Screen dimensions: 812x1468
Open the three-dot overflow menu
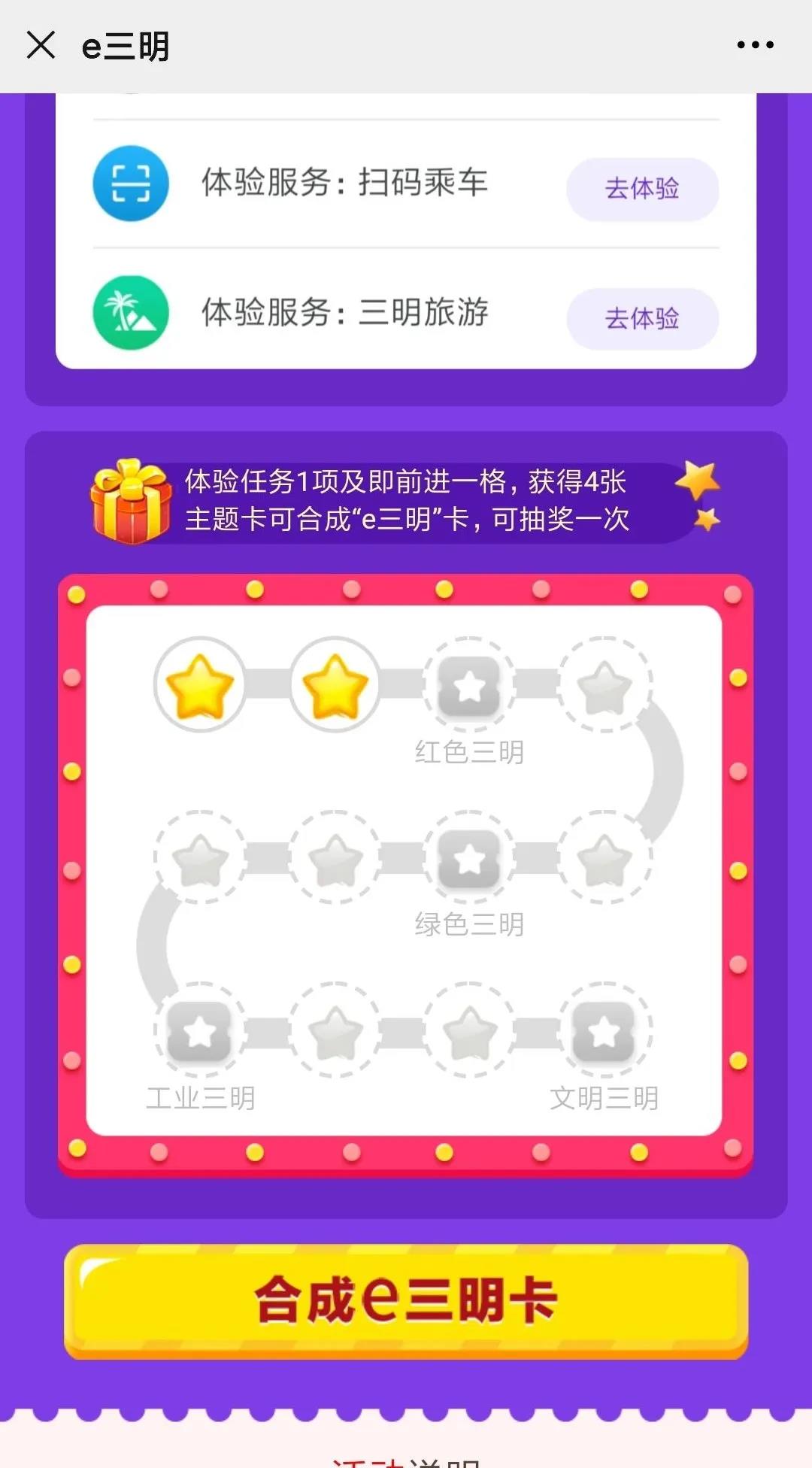click(x=755, y=45)
